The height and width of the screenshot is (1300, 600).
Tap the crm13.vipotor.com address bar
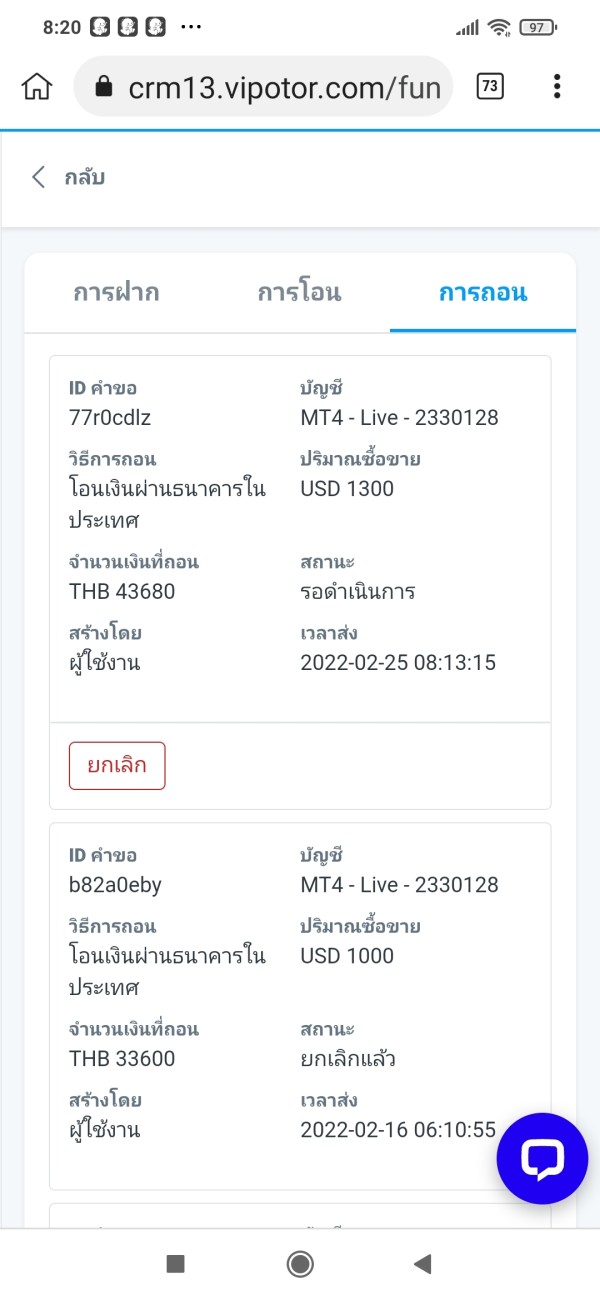[x=263, y=87]
